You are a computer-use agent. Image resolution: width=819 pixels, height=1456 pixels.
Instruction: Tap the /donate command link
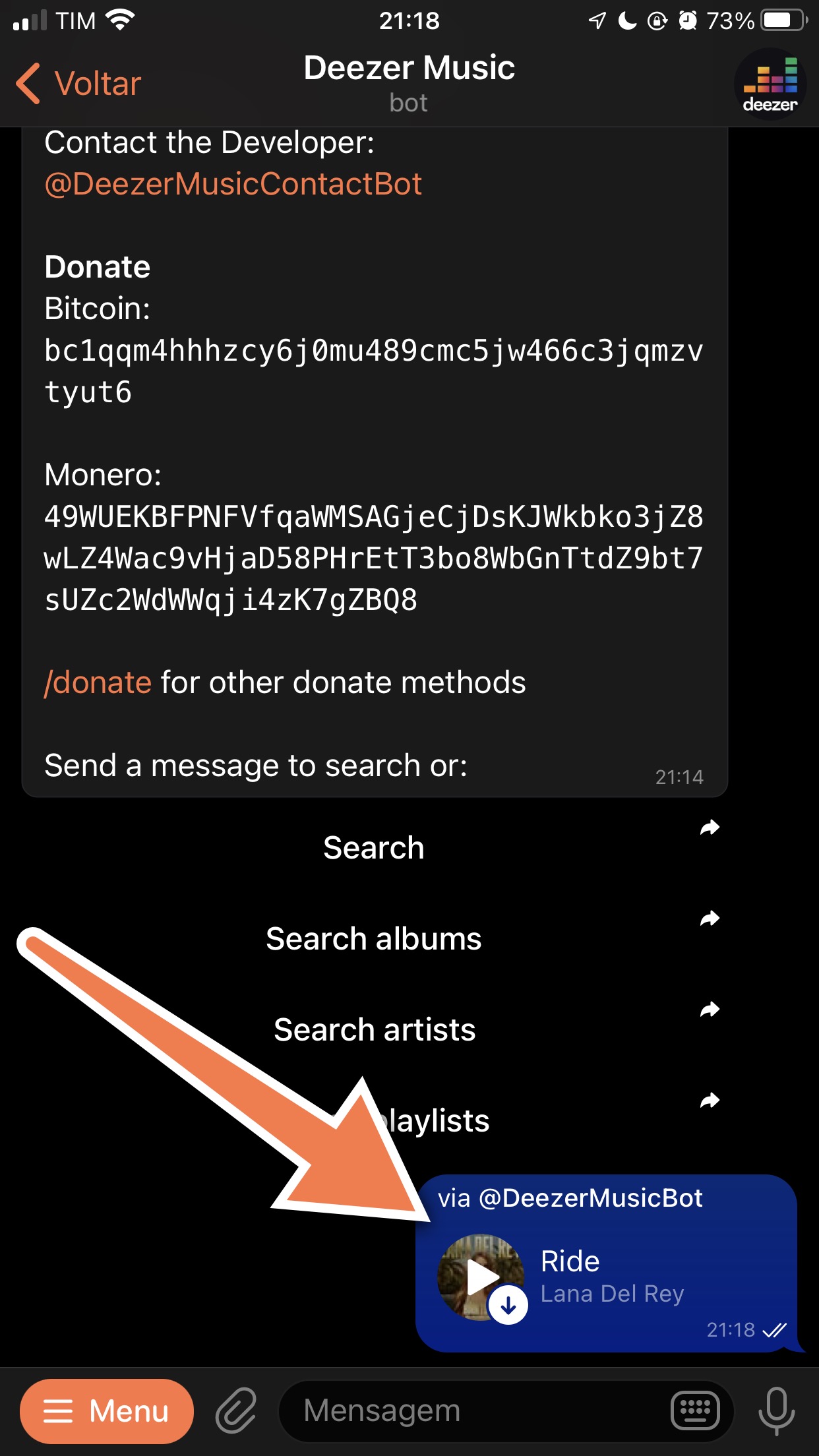pos(98,682)
